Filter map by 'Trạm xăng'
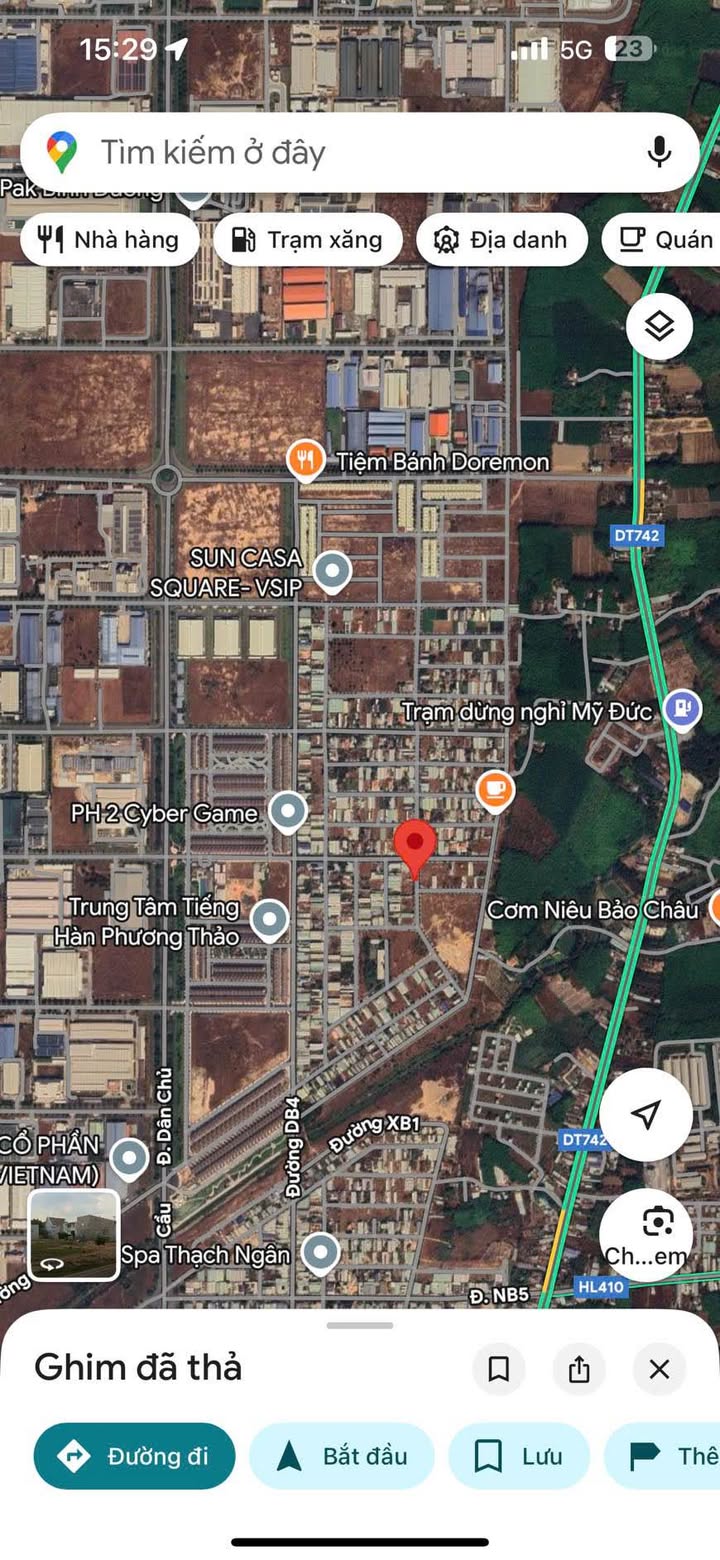Screen dimensions: 720x1560 [x=308, y=240]
